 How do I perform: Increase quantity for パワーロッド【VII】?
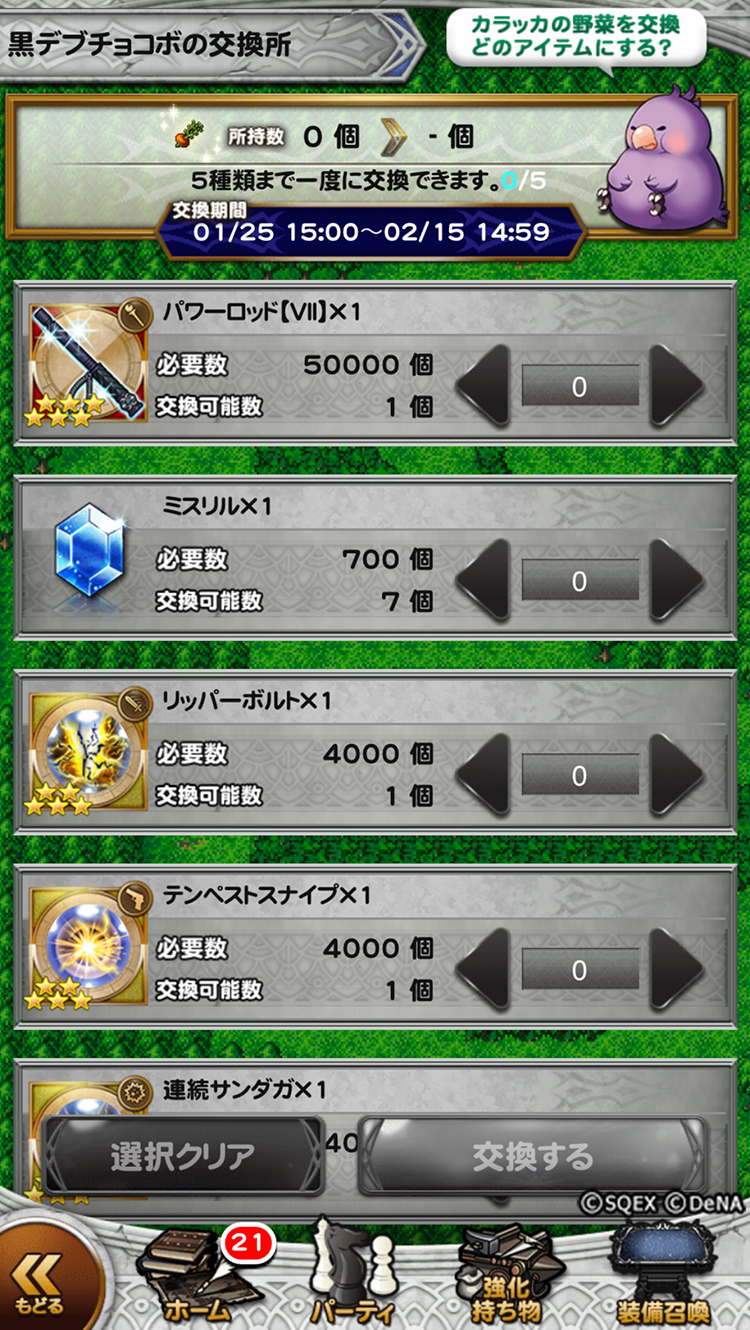pyautogui.click(x=676, y=386)
